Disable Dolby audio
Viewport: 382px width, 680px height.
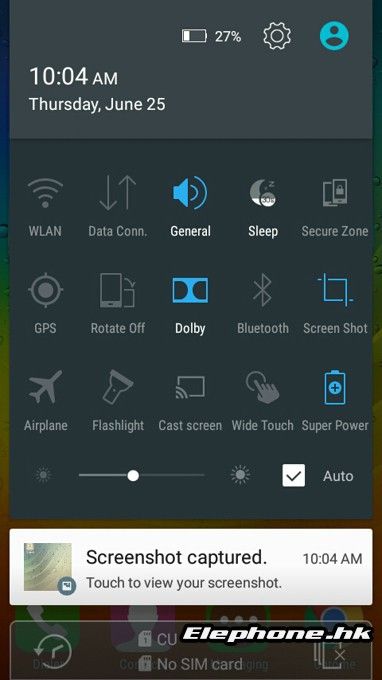click(190, 304)
